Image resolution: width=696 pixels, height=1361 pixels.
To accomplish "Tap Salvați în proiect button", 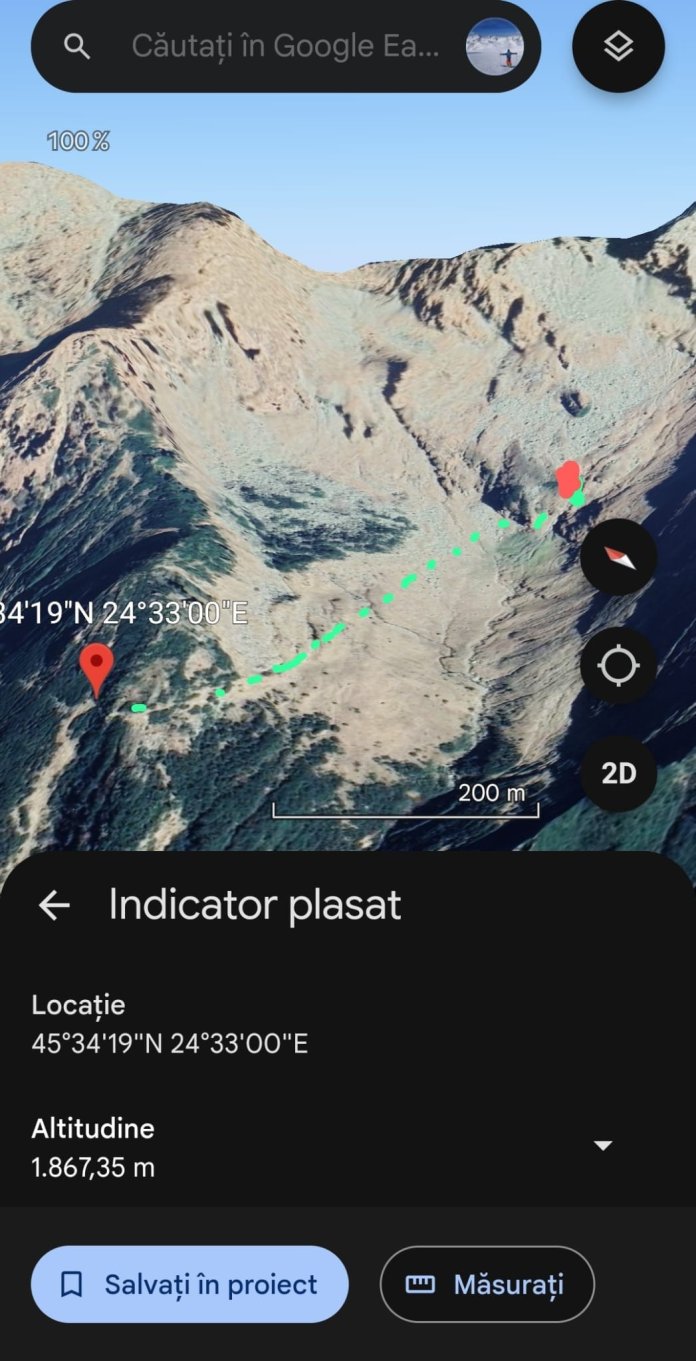I will point(190,1284).
